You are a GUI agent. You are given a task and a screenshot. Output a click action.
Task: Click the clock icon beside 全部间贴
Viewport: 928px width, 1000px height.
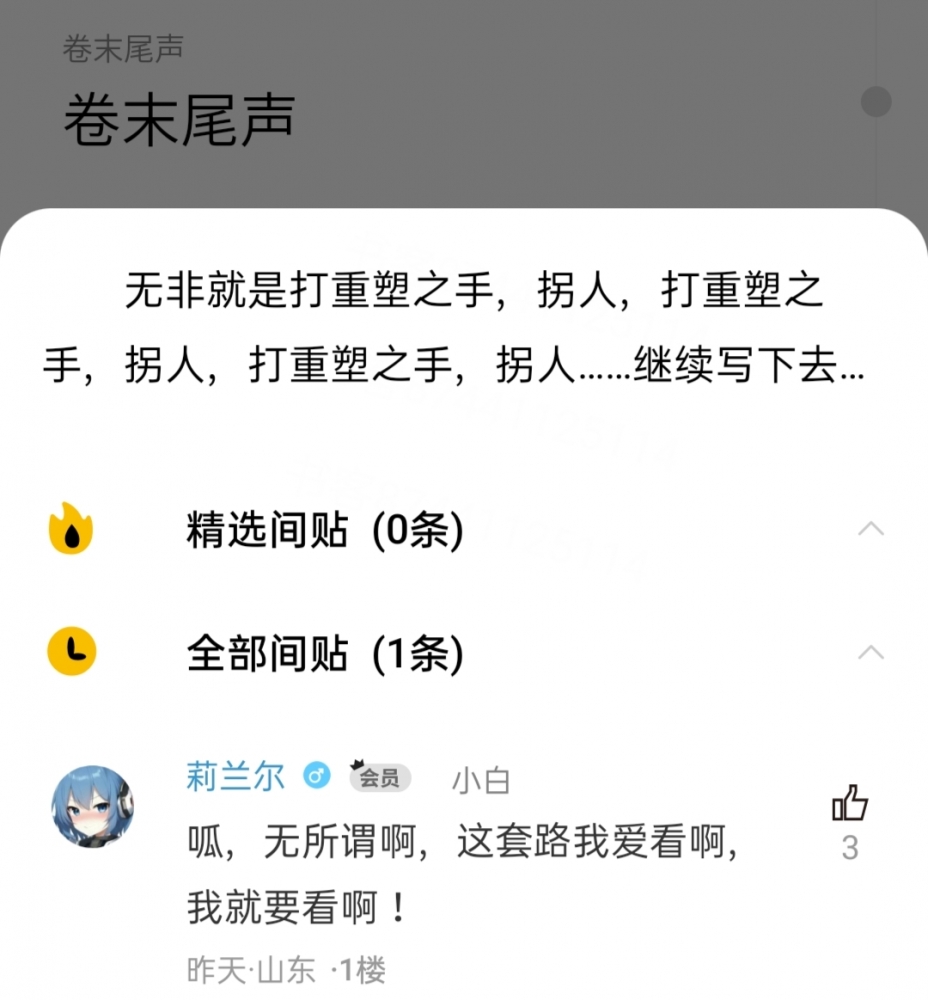[x=69, y=654]
